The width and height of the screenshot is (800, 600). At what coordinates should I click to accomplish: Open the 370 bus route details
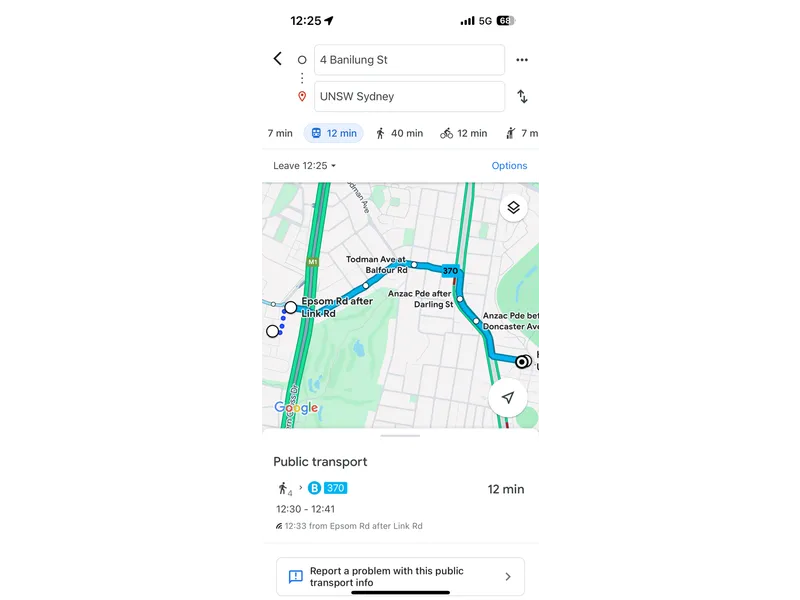click(400, 498)
